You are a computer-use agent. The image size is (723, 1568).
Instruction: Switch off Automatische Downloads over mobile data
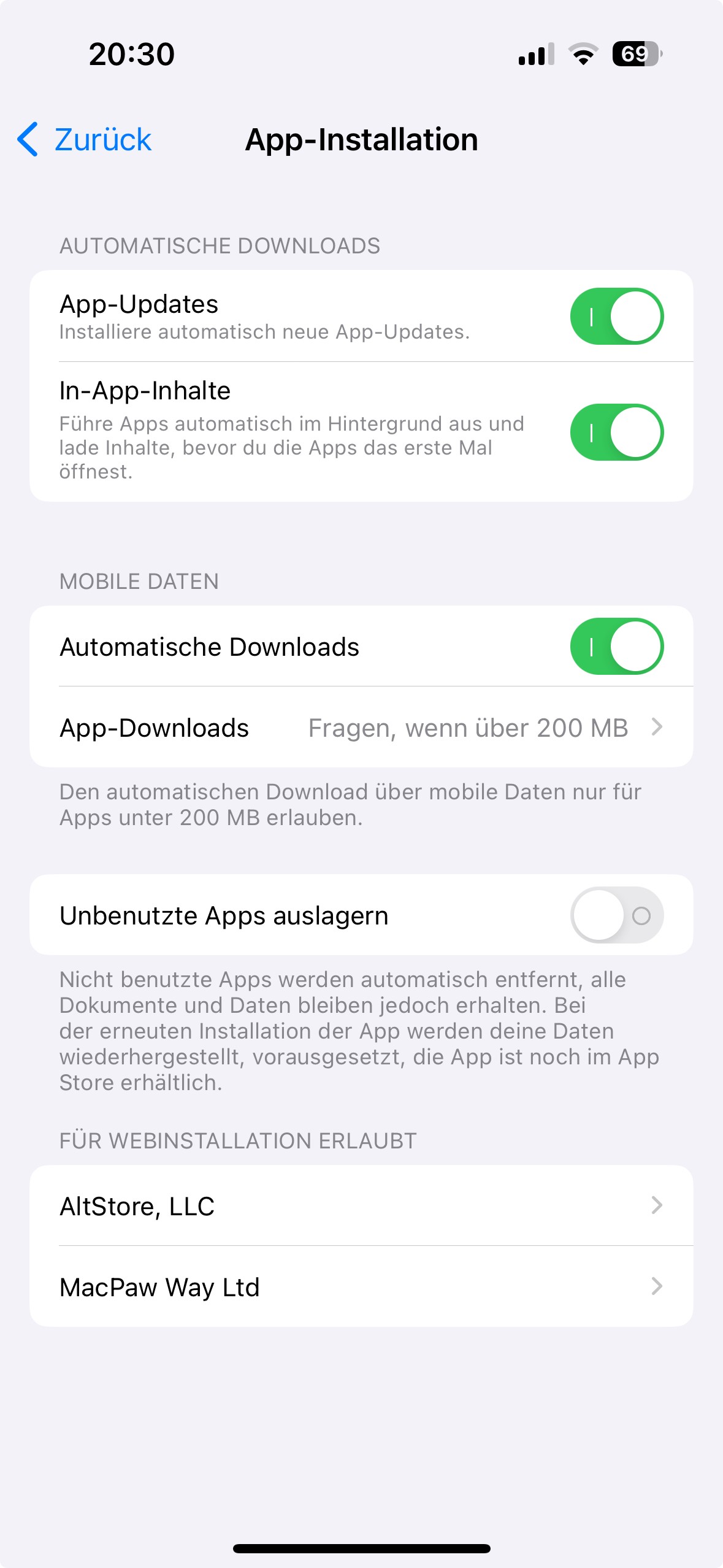(x=616, y=647)
